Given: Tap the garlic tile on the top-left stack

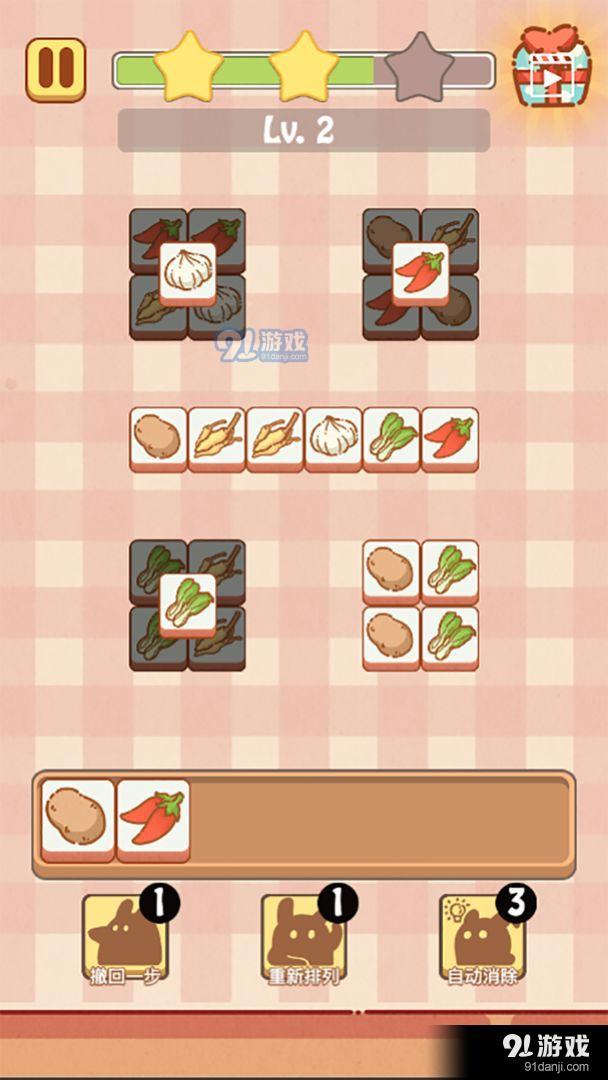Looking at the screenshot, I should coord(188,270).
